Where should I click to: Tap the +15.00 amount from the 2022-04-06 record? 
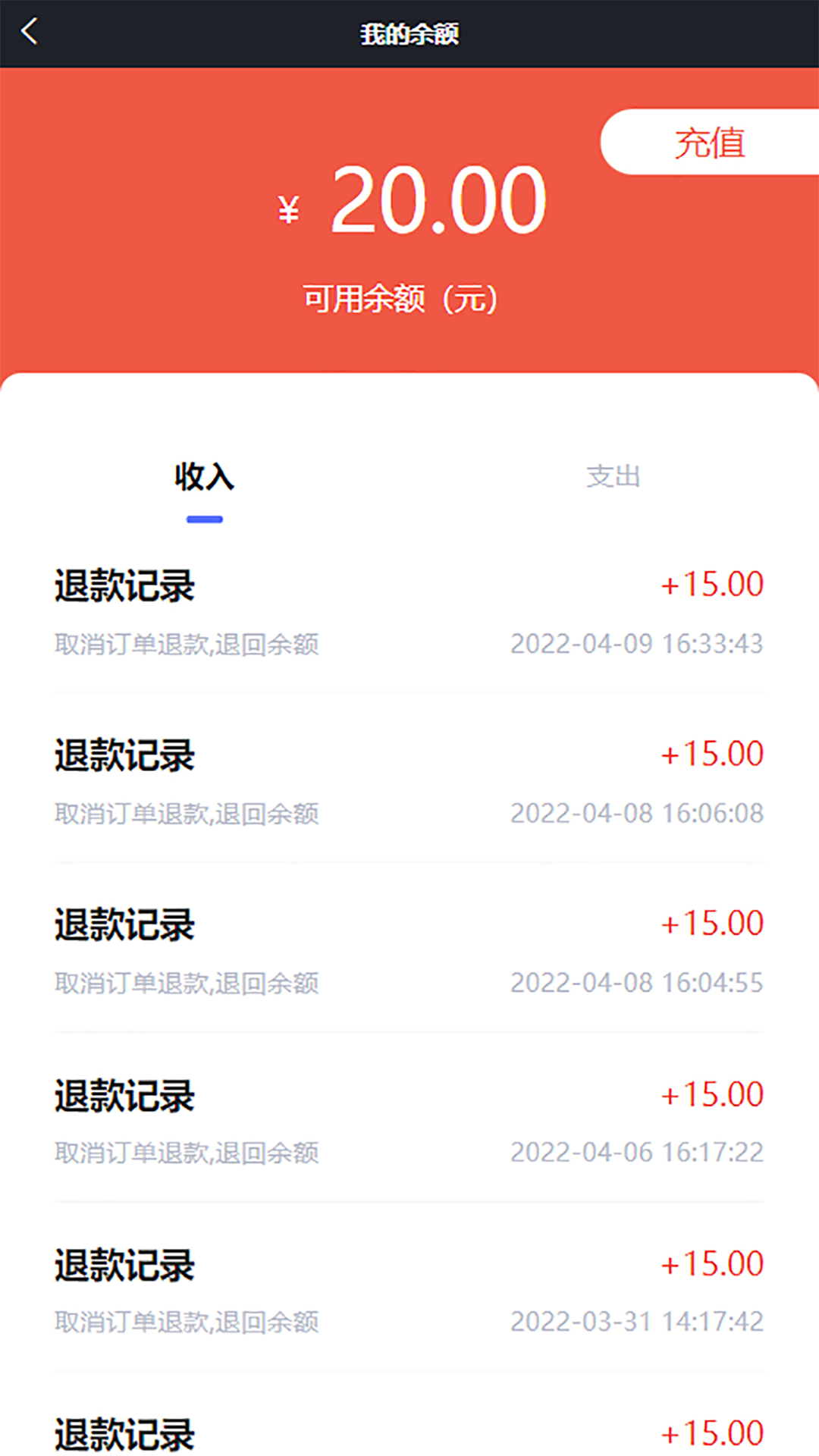(x=711, y=1094)
